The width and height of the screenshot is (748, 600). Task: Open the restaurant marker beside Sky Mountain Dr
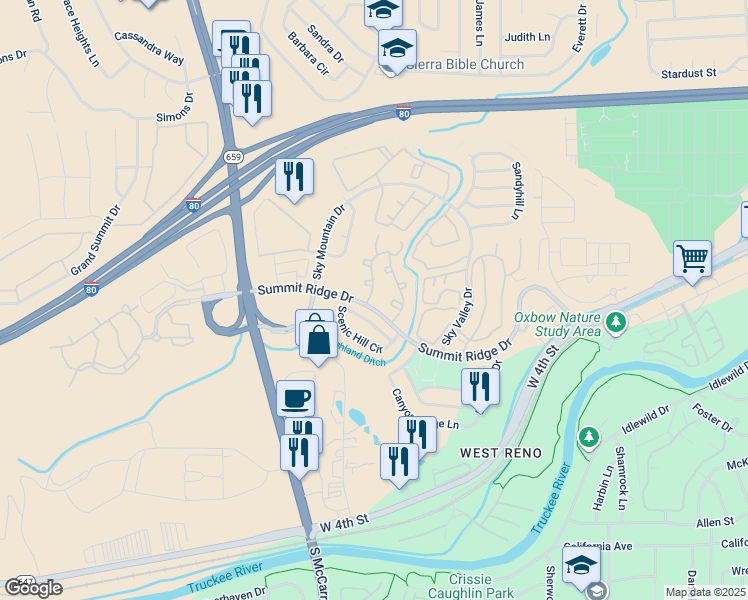click(294, 177)
